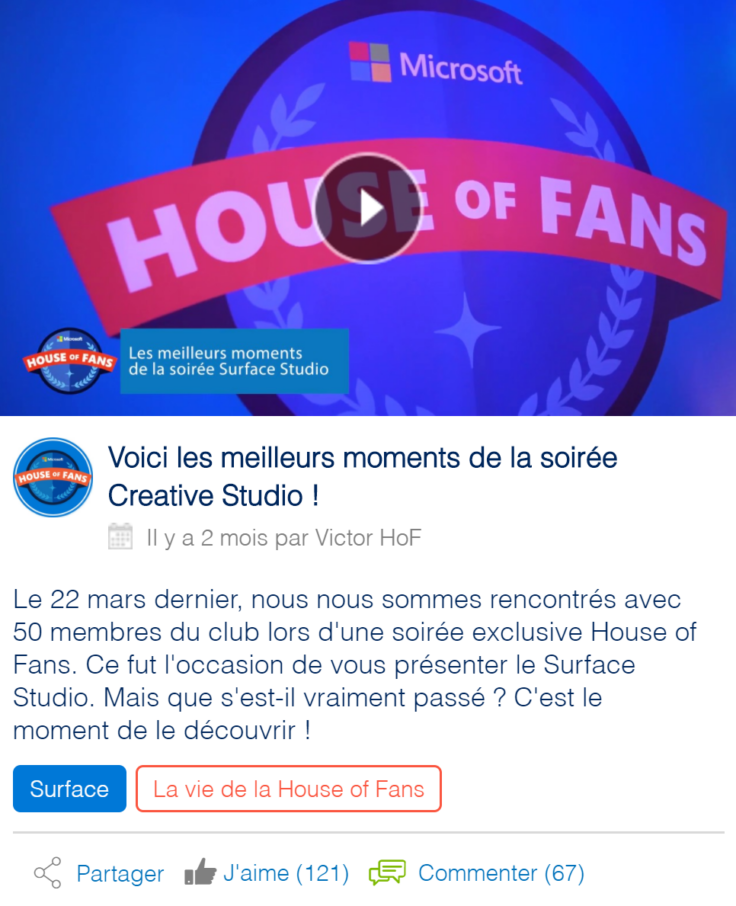Image resolution: width=736 pixels, height=906 pixels.
Task: Open the Surface tag chip
Action: pyautogui.click(x=69, y=789)
